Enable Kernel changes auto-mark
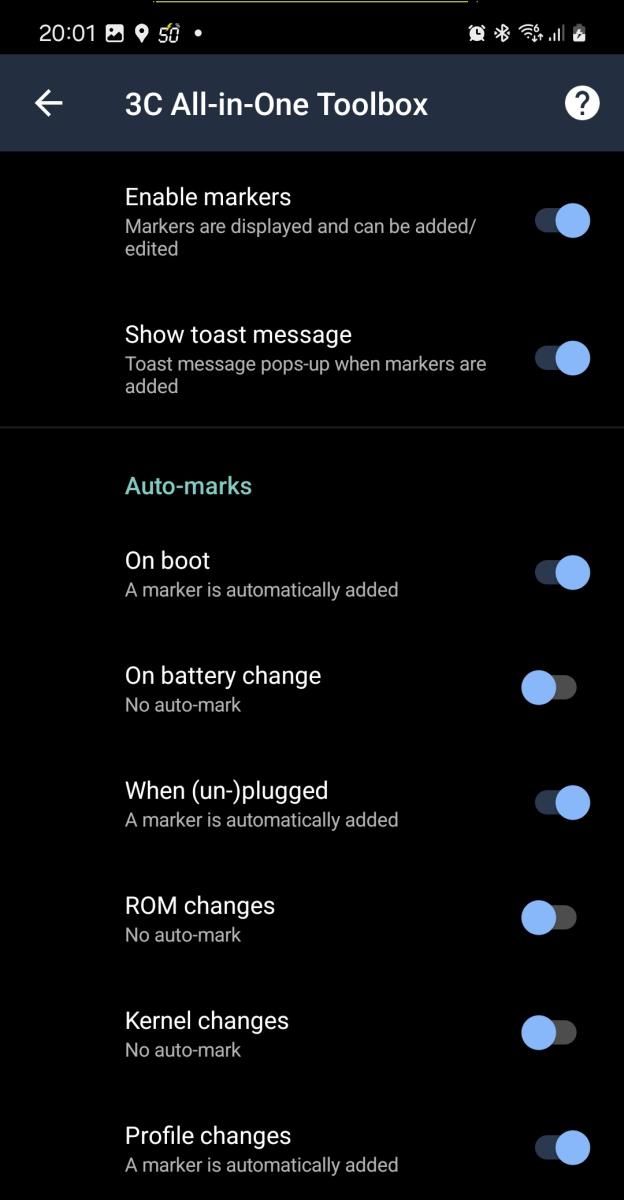This screenshot has height=1200, width=624. pyautogui.click(x=549, y=1033)
